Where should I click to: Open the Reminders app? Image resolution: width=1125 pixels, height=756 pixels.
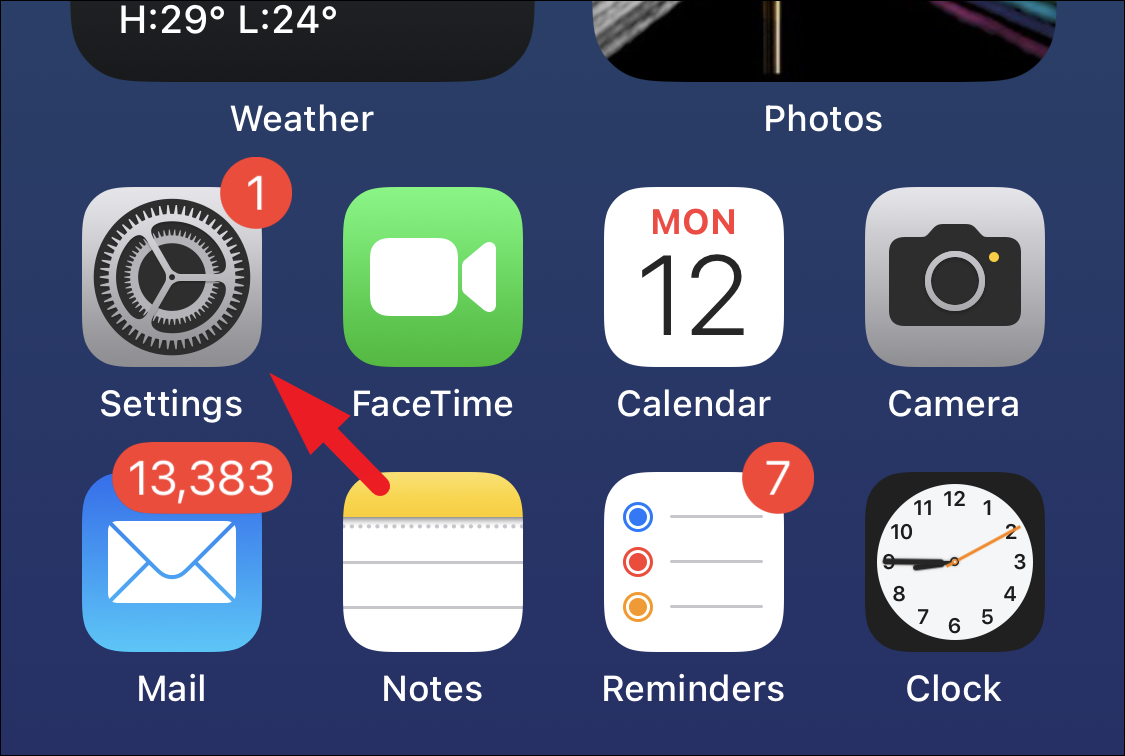coord(693,562)
